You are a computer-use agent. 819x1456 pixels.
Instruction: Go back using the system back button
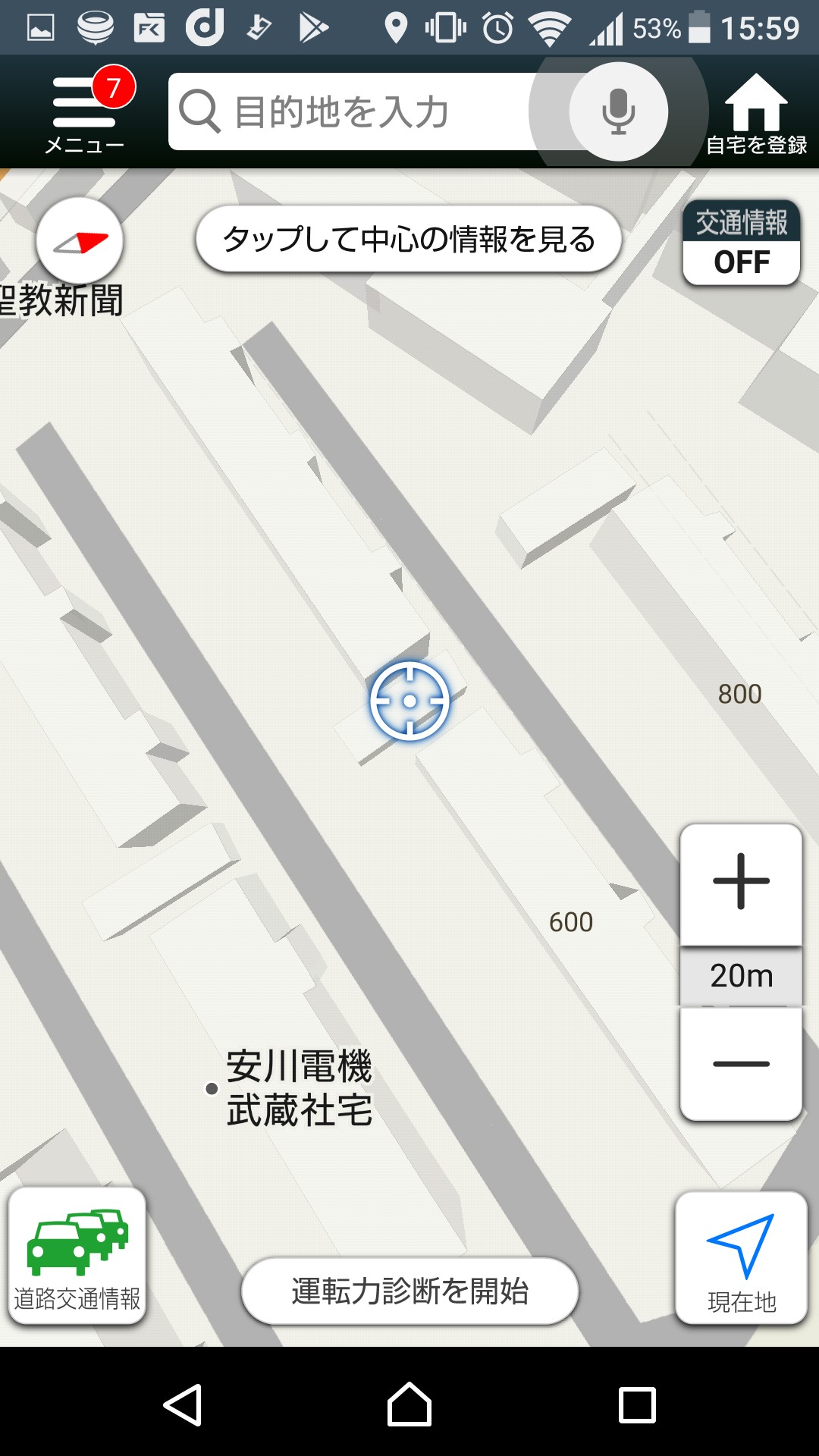tap(183, 1404)
